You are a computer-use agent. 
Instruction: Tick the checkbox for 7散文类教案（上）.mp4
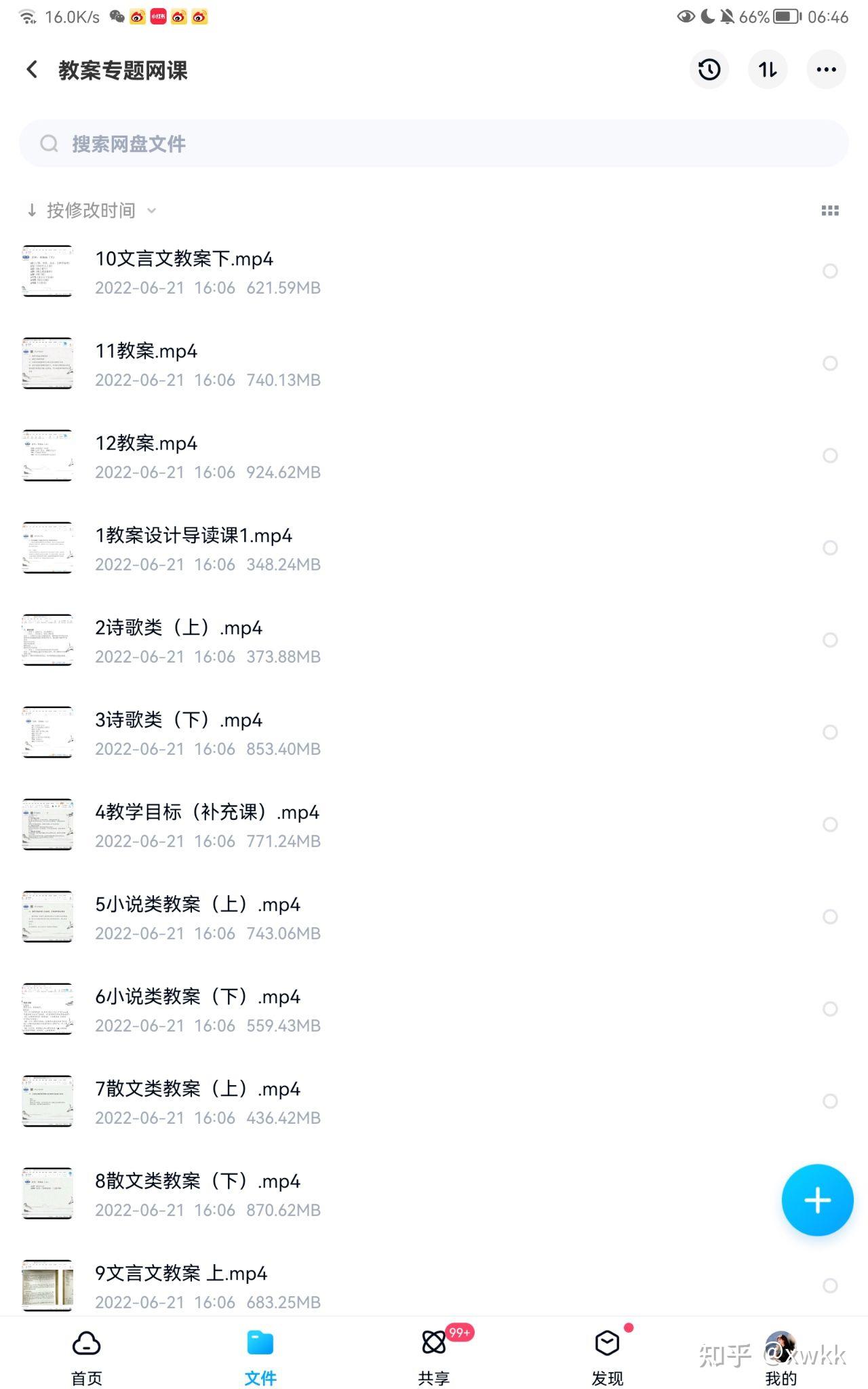830,1101
